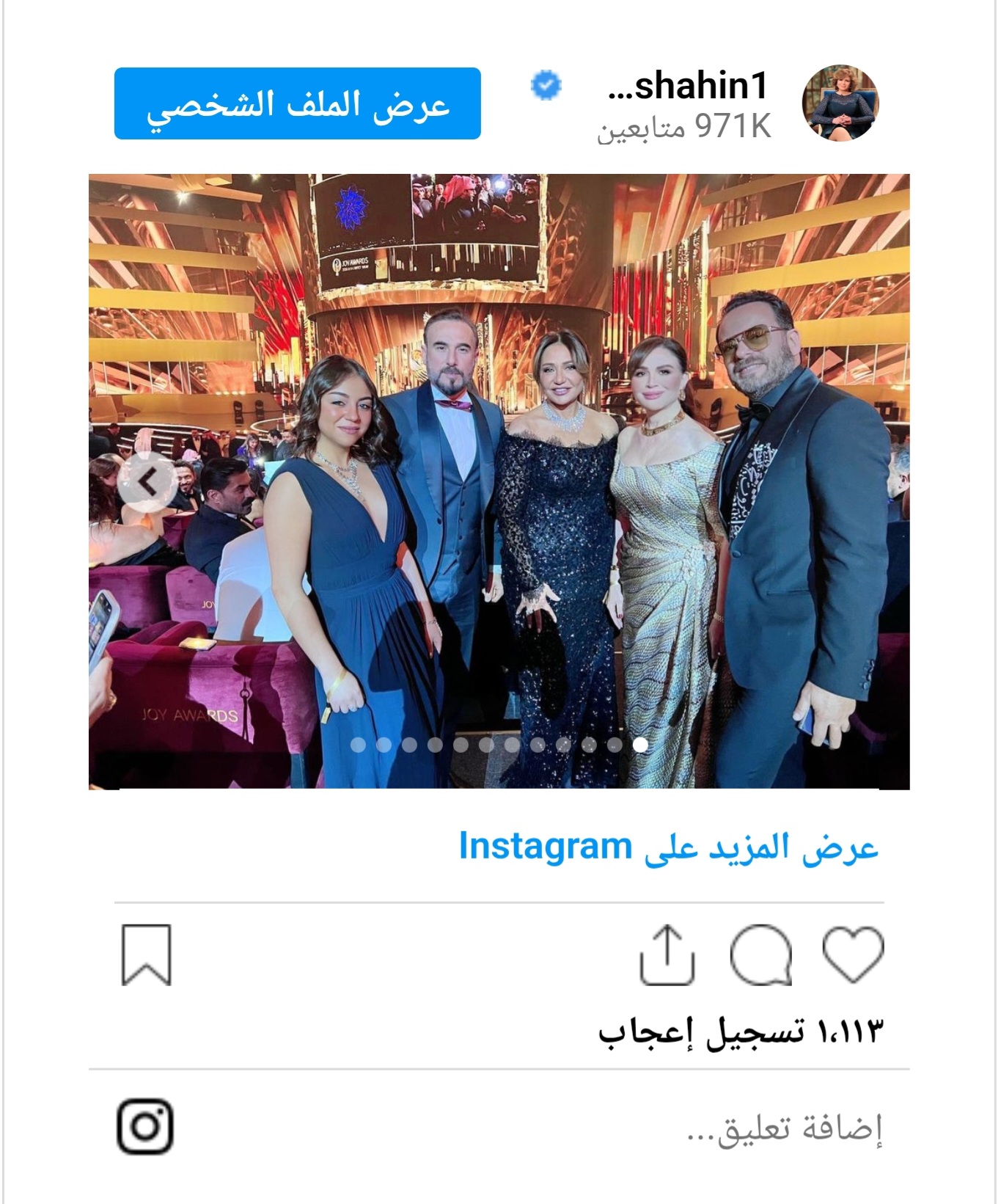
Task: Open the Instagram logo icon
Action: tap(145, 1126)
